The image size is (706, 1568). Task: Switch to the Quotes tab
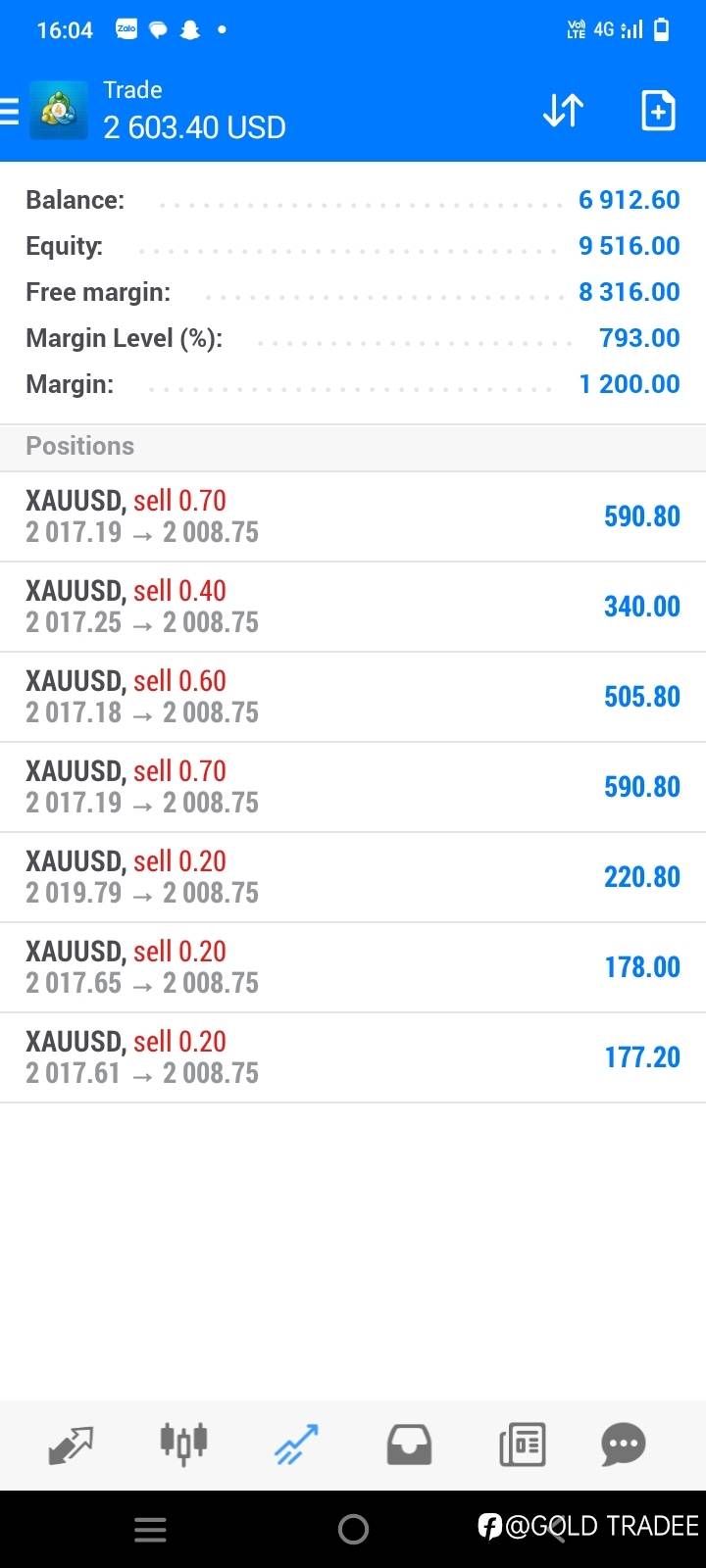tap(71, 1445)
